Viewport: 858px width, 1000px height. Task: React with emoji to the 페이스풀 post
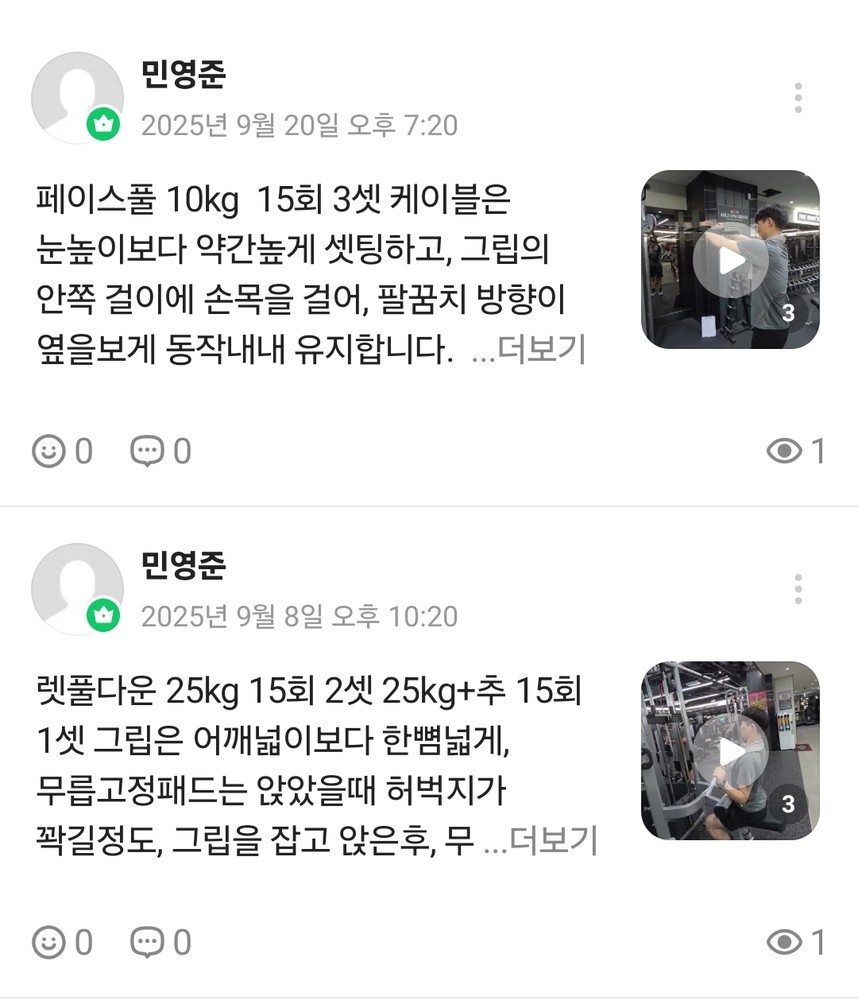click(48, 451)
